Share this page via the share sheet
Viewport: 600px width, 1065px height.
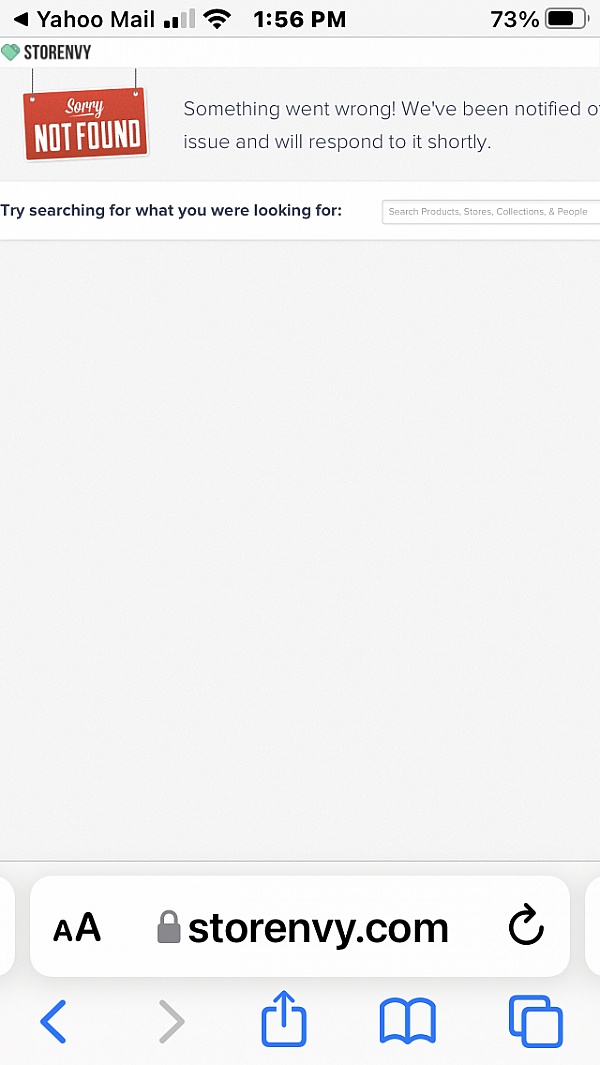[283, 1019]
